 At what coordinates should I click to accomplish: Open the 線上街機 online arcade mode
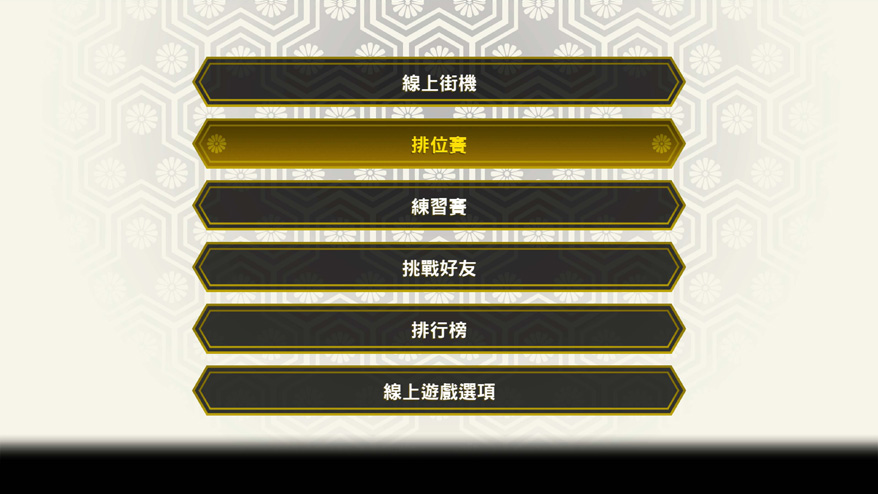[439, 83]
